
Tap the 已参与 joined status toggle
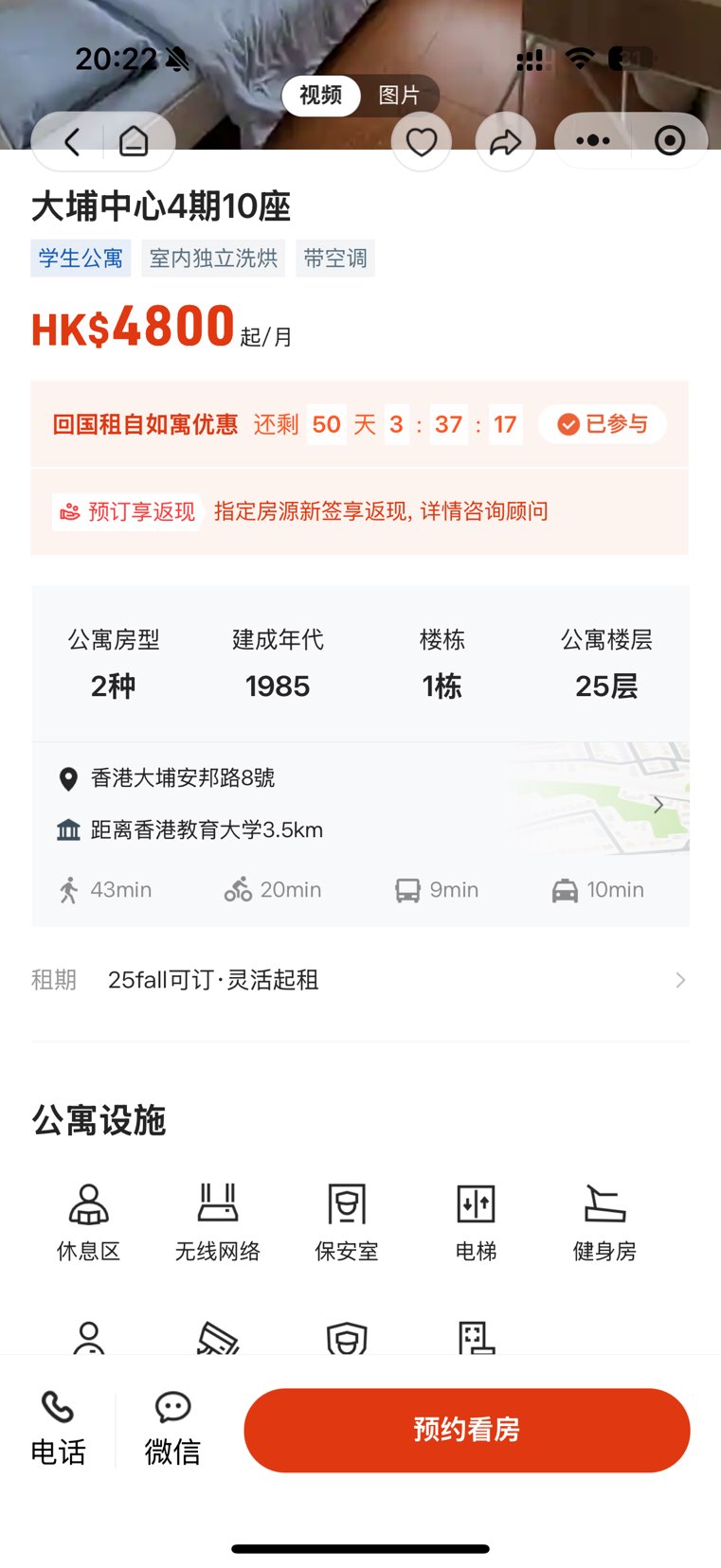(602, 424)
